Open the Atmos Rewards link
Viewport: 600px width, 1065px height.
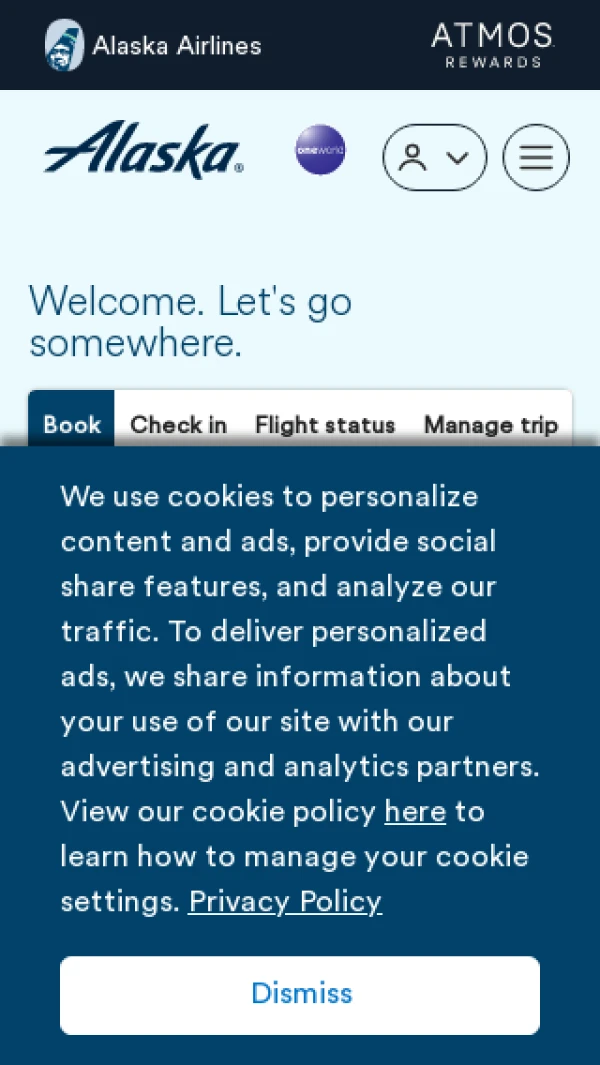tap(492, 45)
